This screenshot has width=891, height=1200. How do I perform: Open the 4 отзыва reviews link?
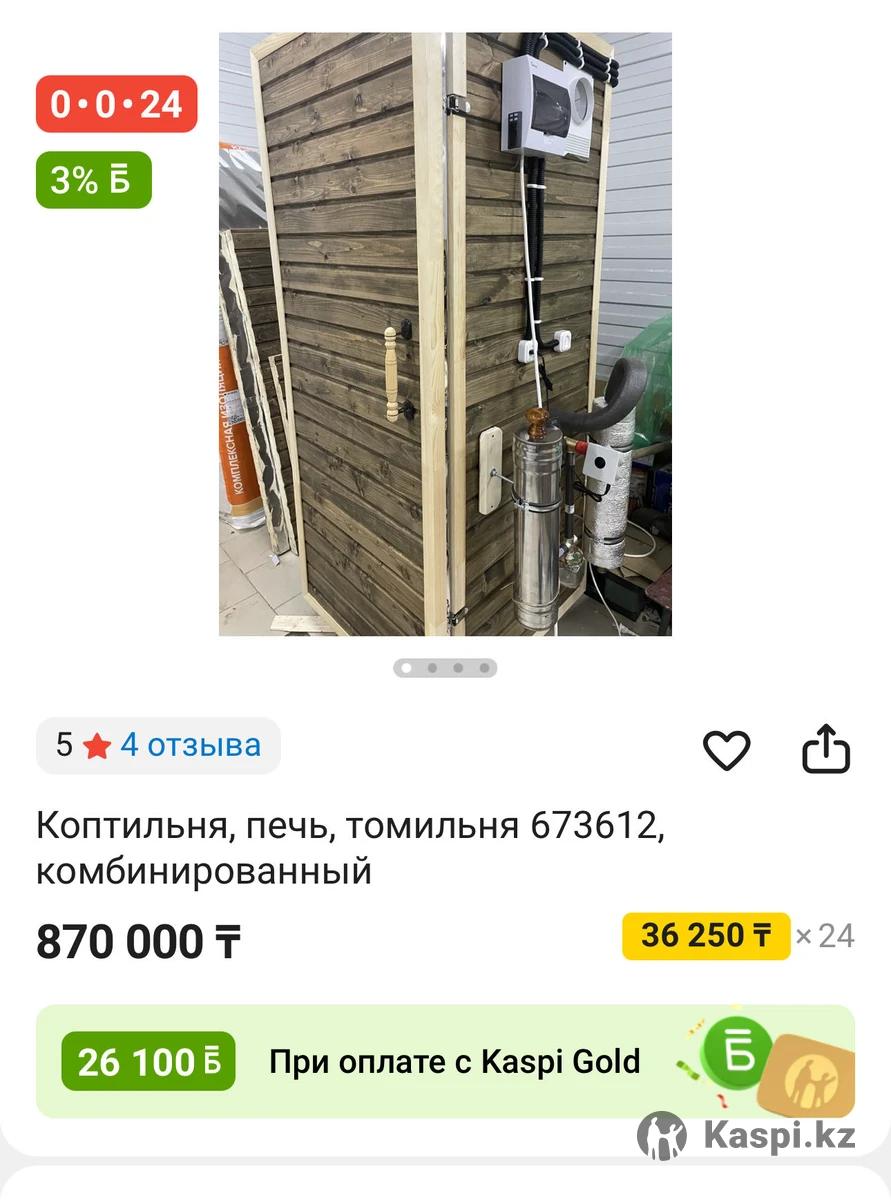click(x=190, y=745)
